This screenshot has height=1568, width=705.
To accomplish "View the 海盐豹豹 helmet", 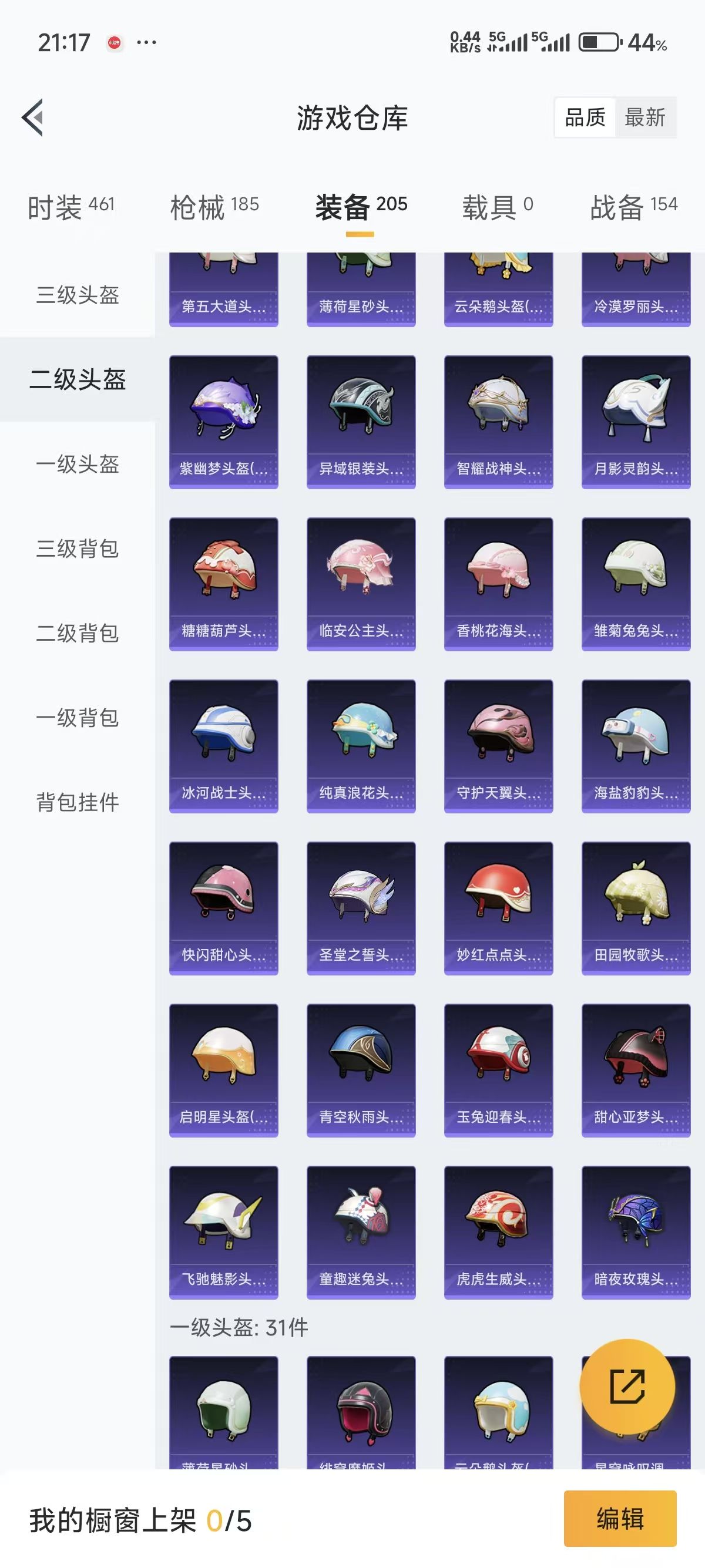I will (636, 746).
